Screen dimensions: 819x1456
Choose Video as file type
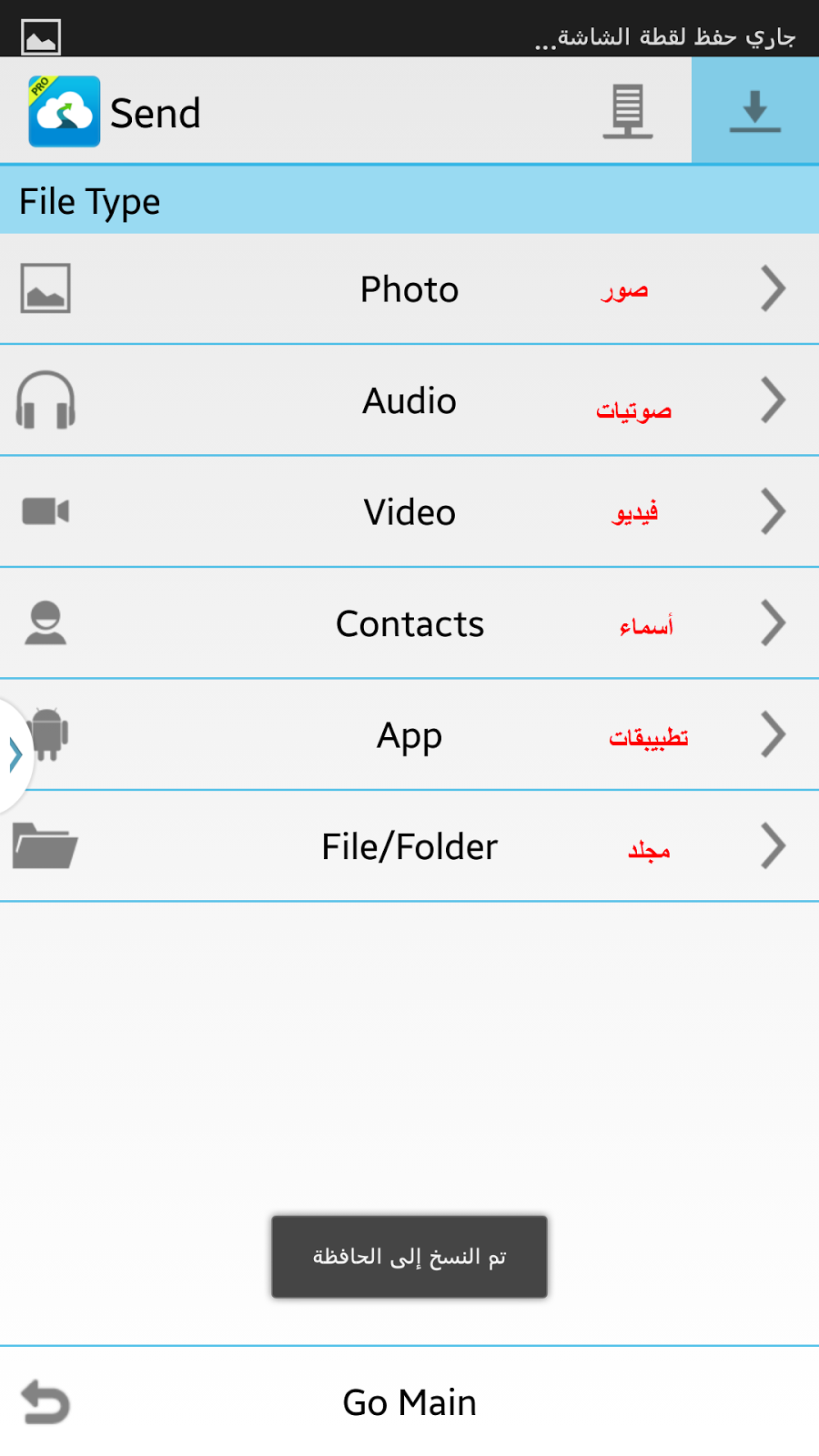click(409, 512)
